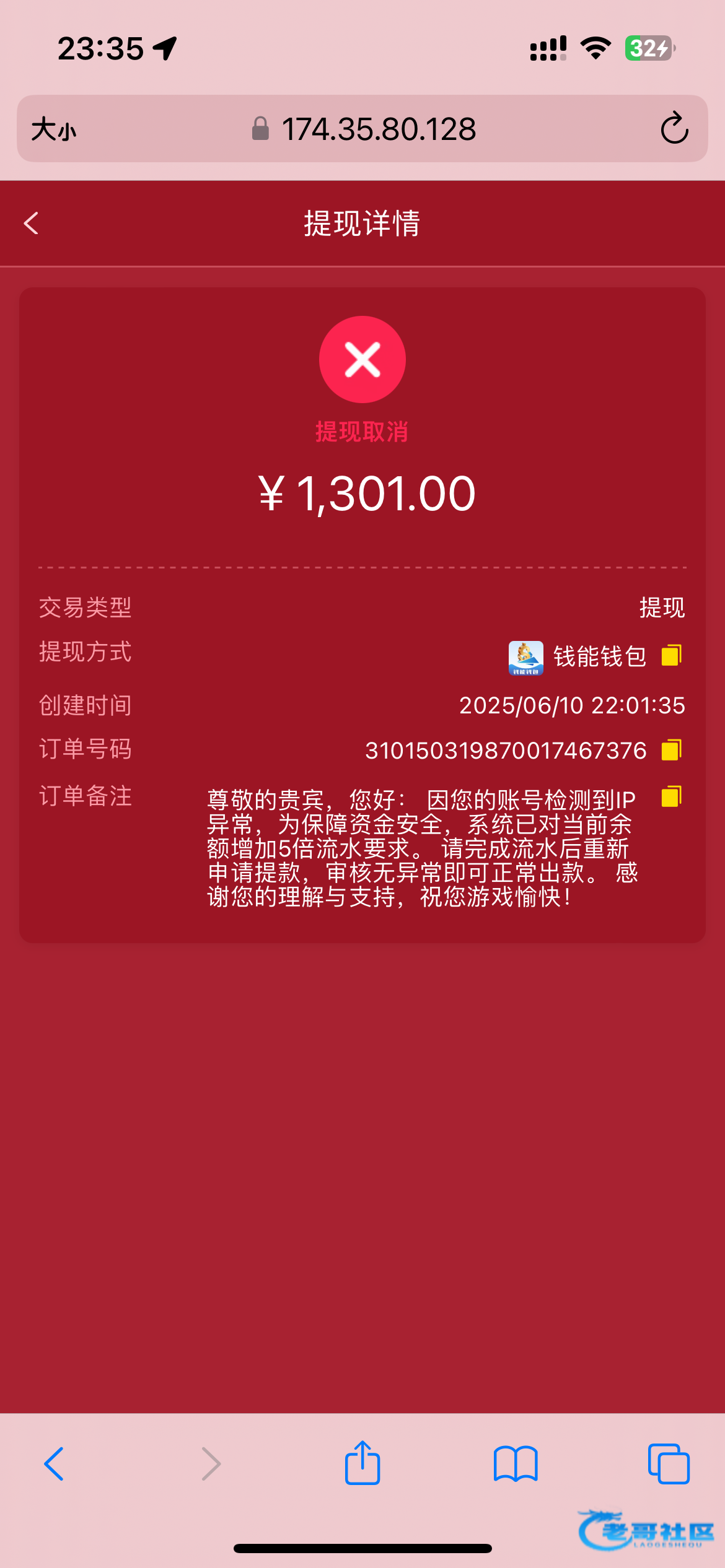Open Safari bookmarks
725x1568 pixels.
coord(516,1464)
